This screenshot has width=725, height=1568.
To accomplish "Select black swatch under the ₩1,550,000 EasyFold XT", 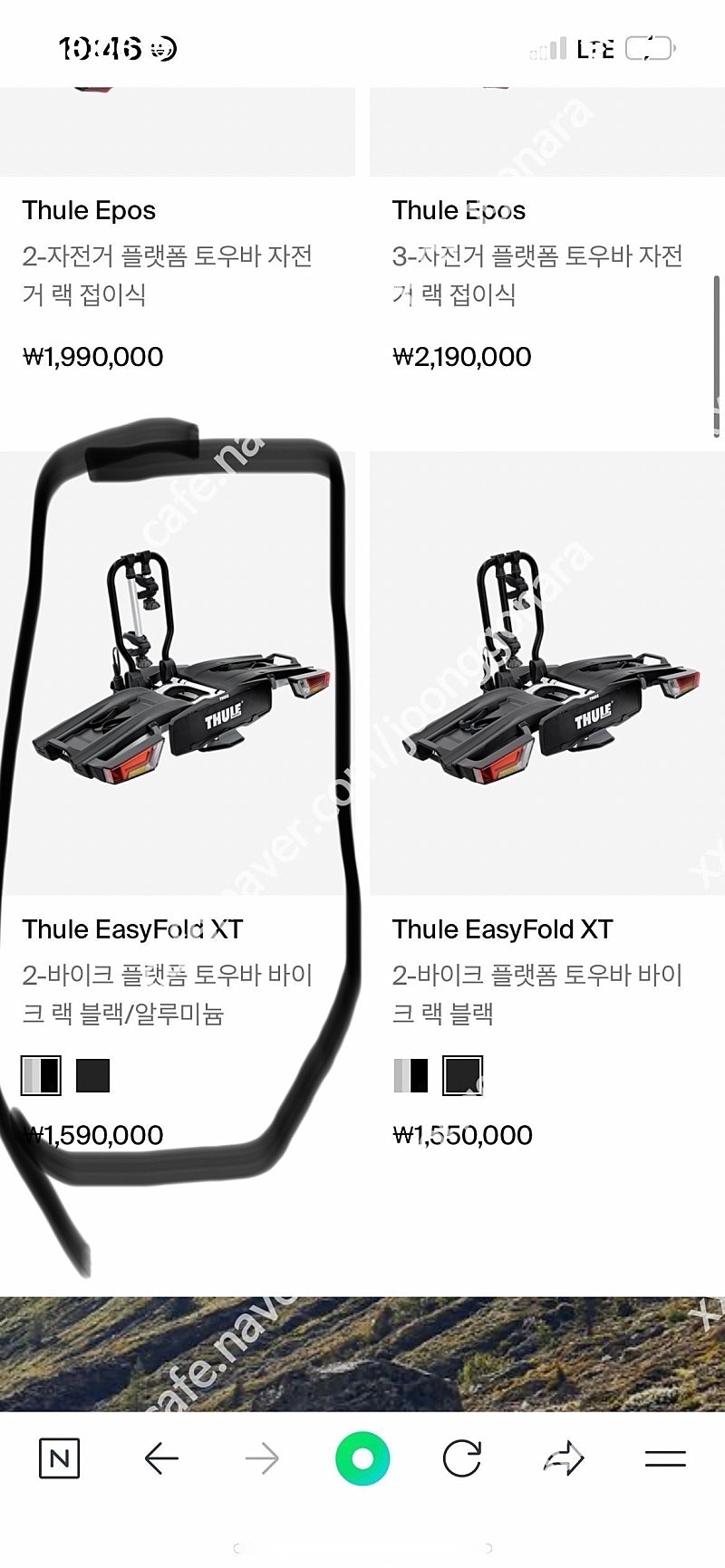I will click(462, 1076).
